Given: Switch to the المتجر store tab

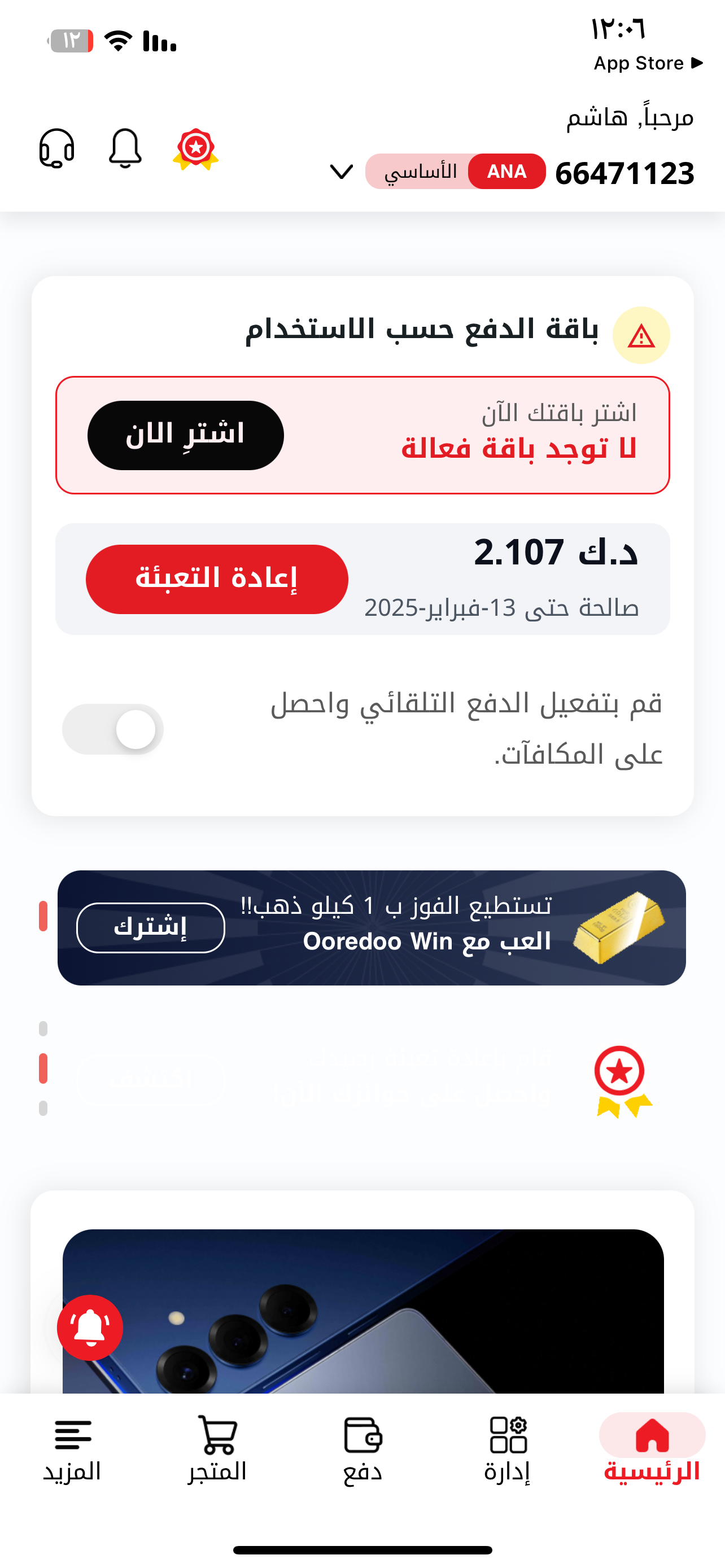Looking at the screenshot, I should click(217, 1449).
